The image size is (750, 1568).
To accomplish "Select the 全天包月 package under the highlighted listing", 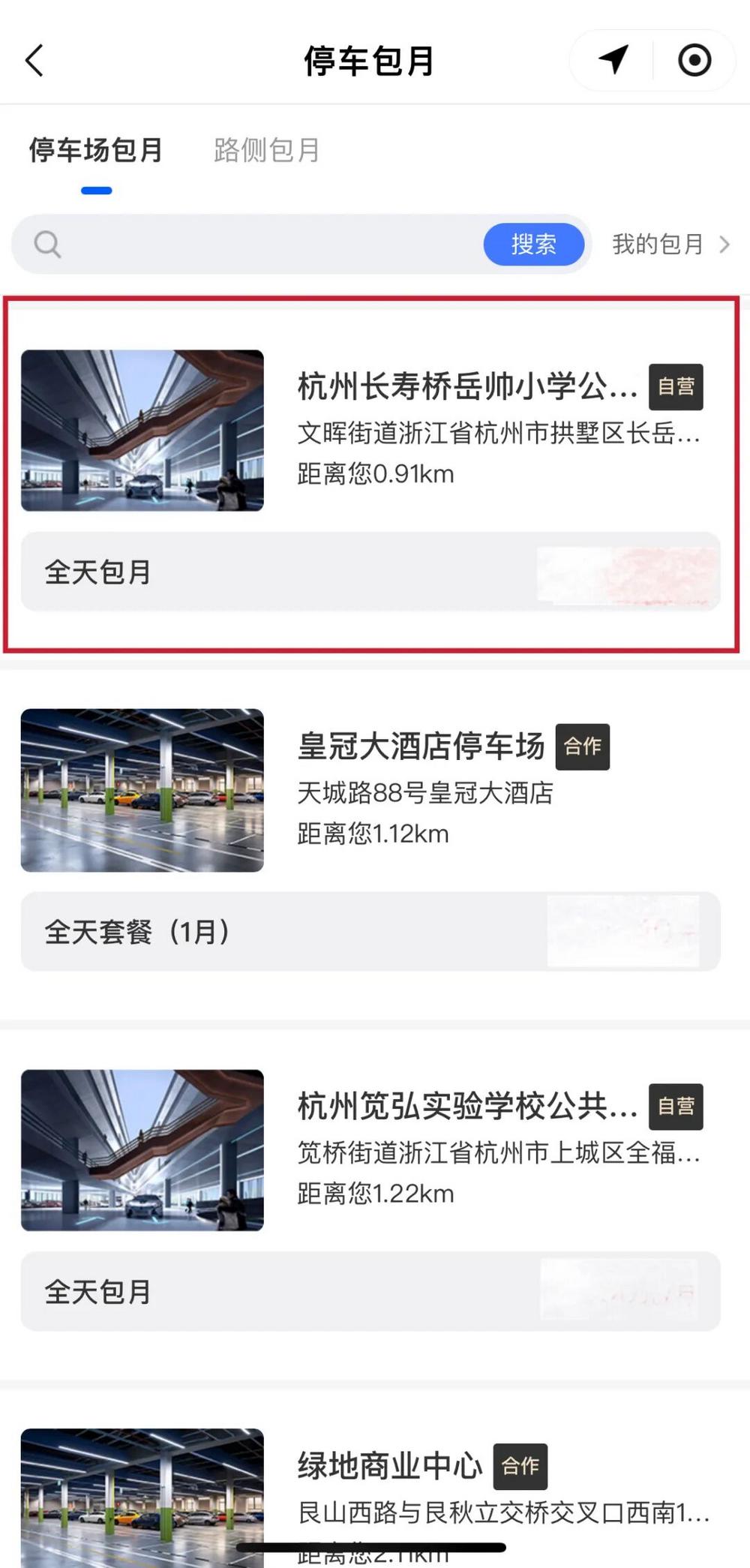I will tap(373, 572).
